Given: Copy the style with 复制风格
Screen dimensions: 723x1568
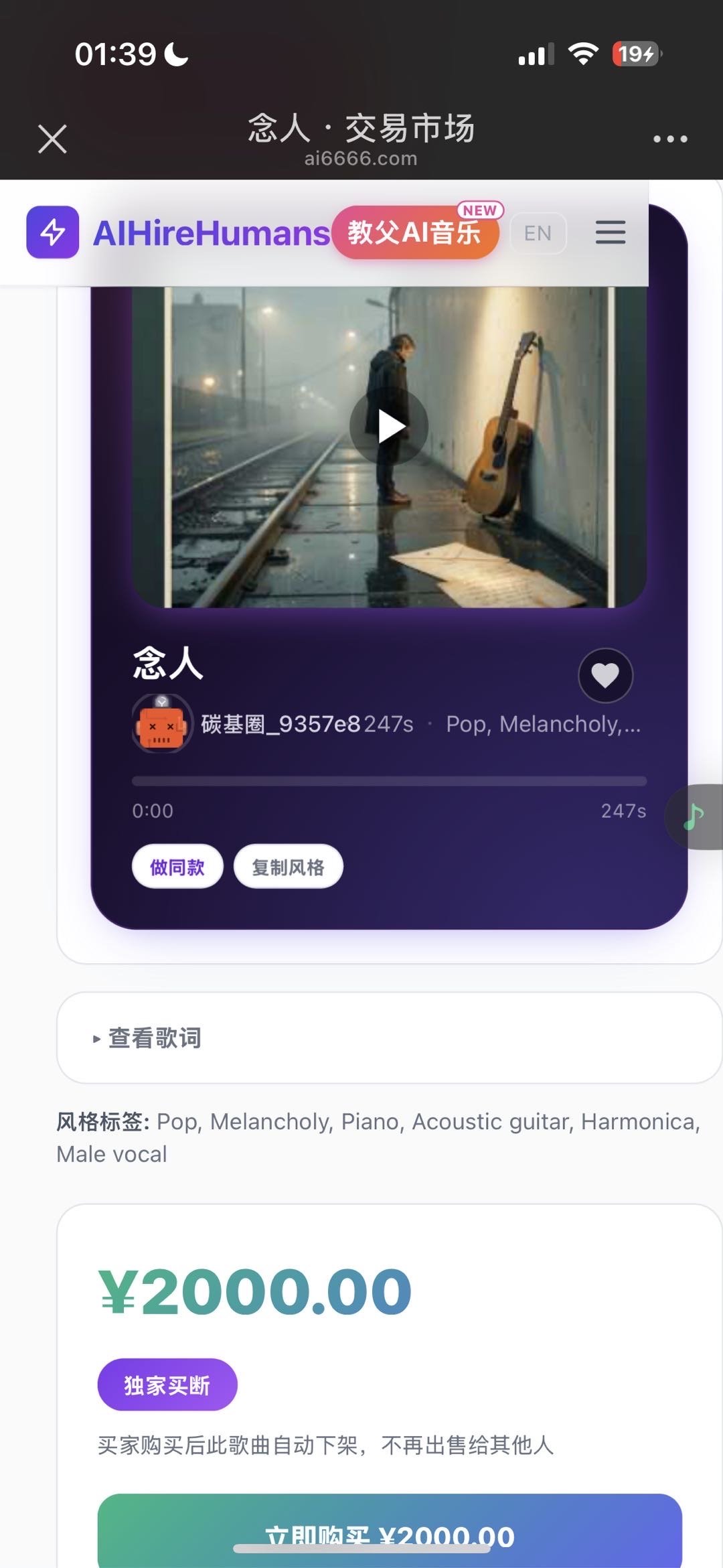Looking at the screenshot, I should click(288, 867).
